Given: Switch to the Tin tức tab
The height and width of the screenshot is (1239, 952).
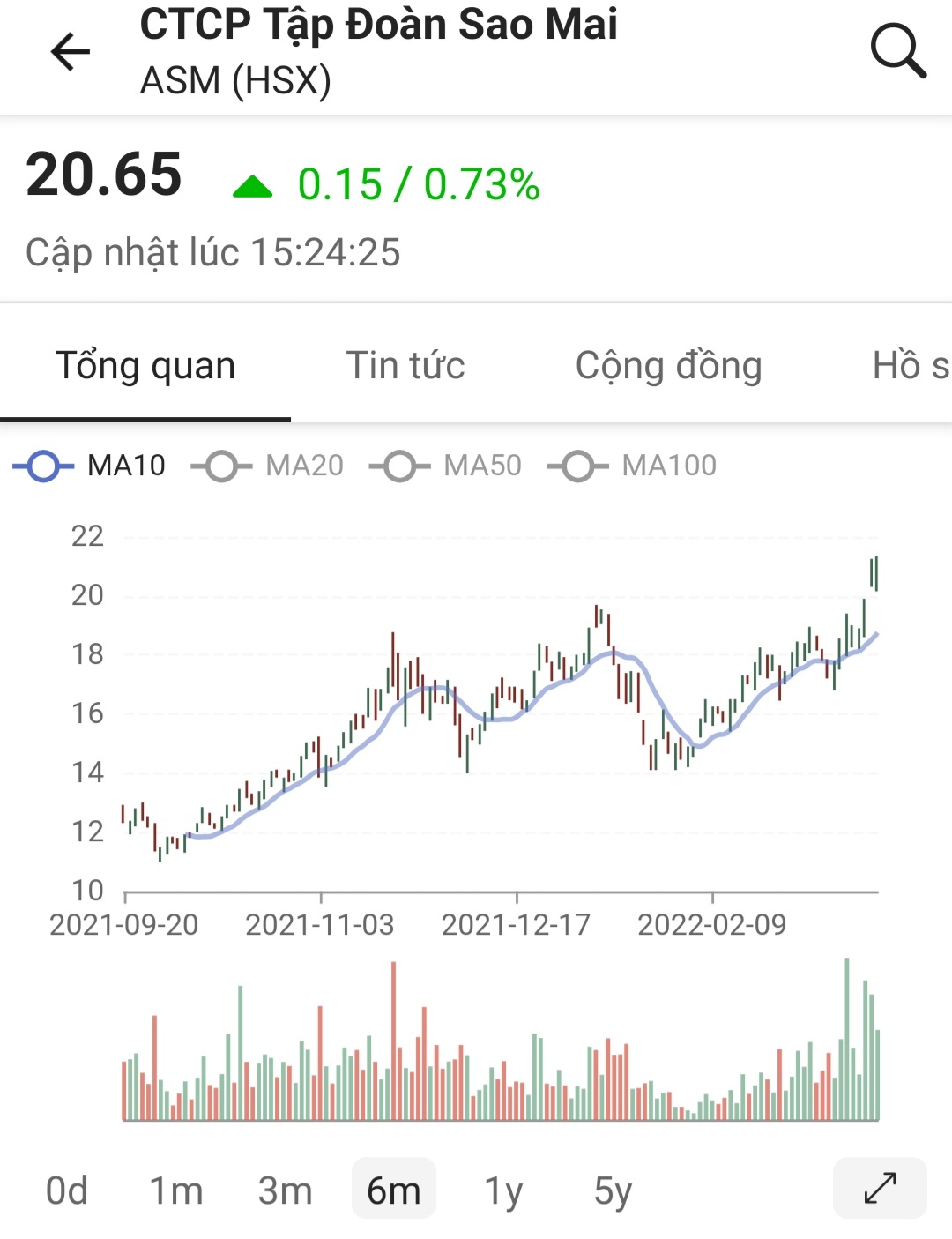Looking at the screenshot, I should [405, 365].
